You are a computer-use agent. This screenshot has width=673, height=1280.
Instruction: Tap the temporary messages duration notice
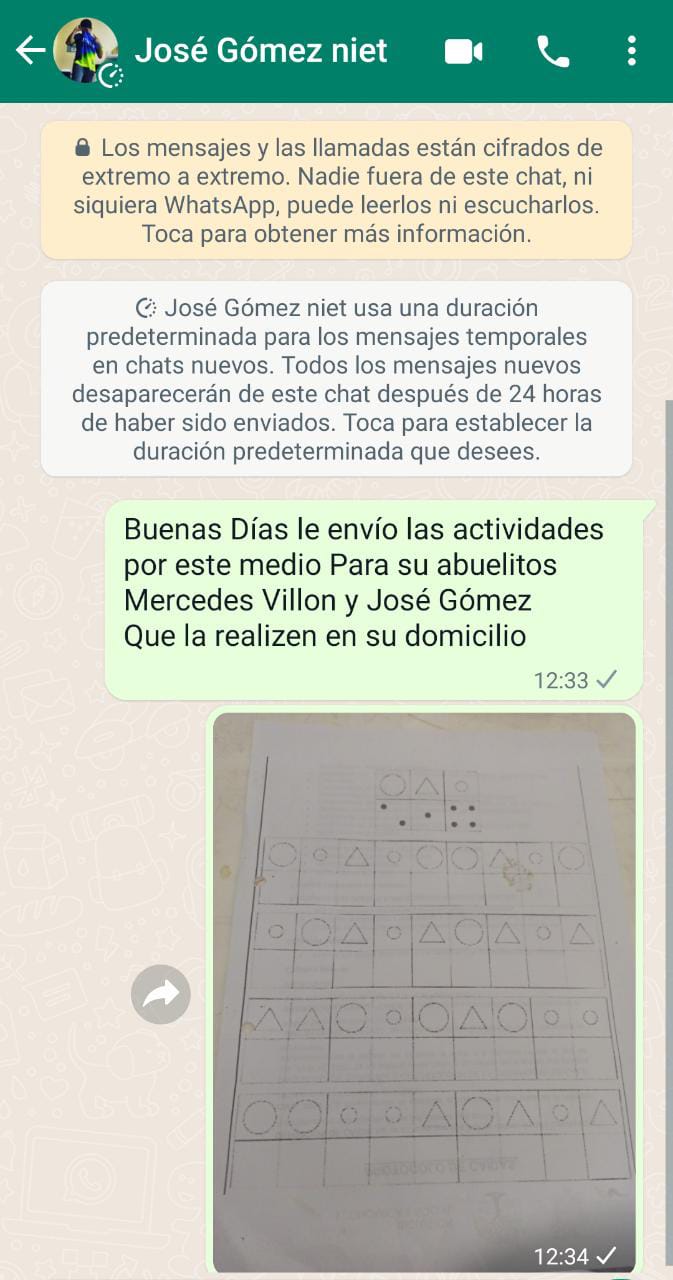[336, 379]
